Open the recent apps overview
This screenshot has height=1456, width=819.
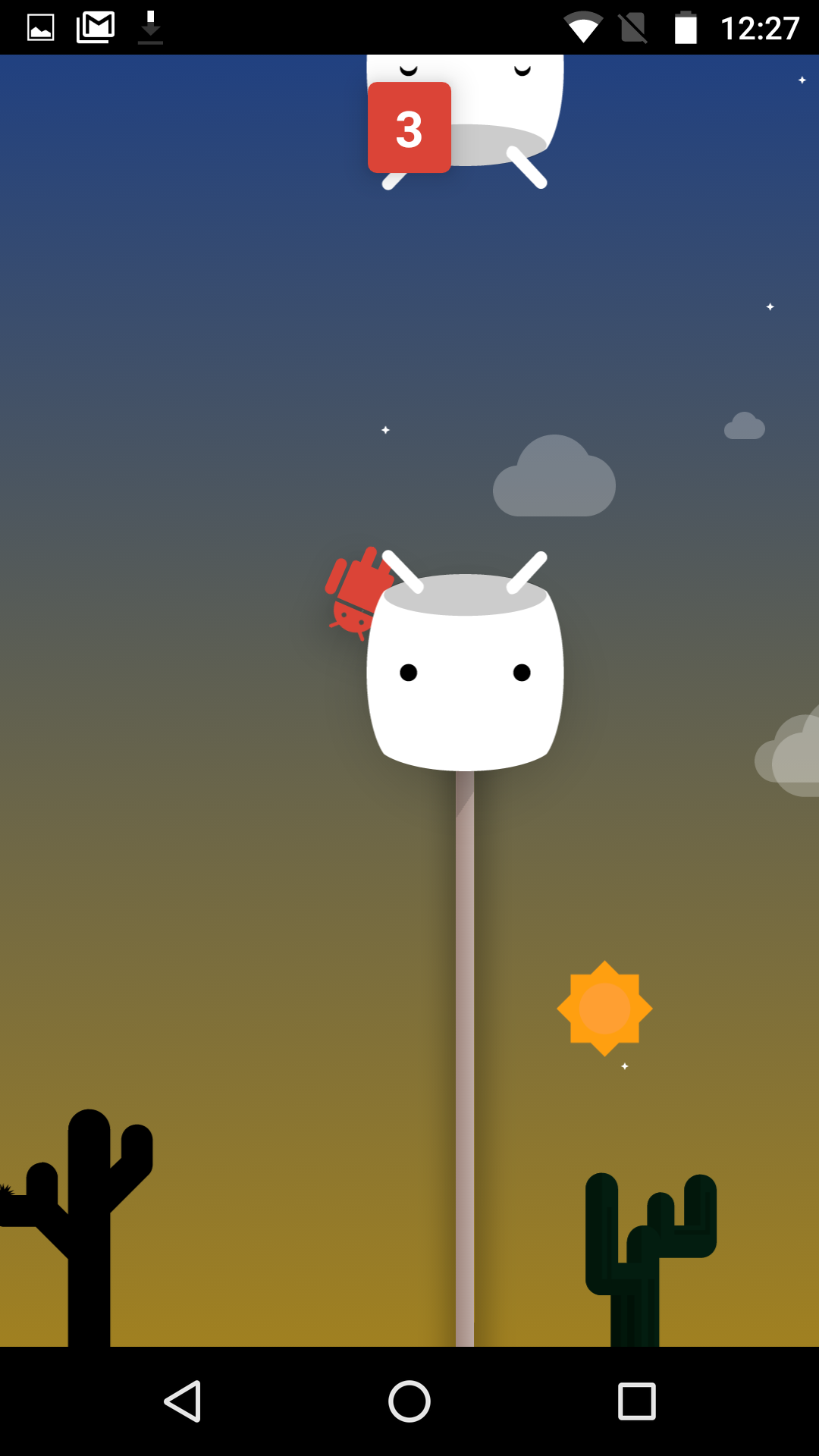coord(636,1401)
